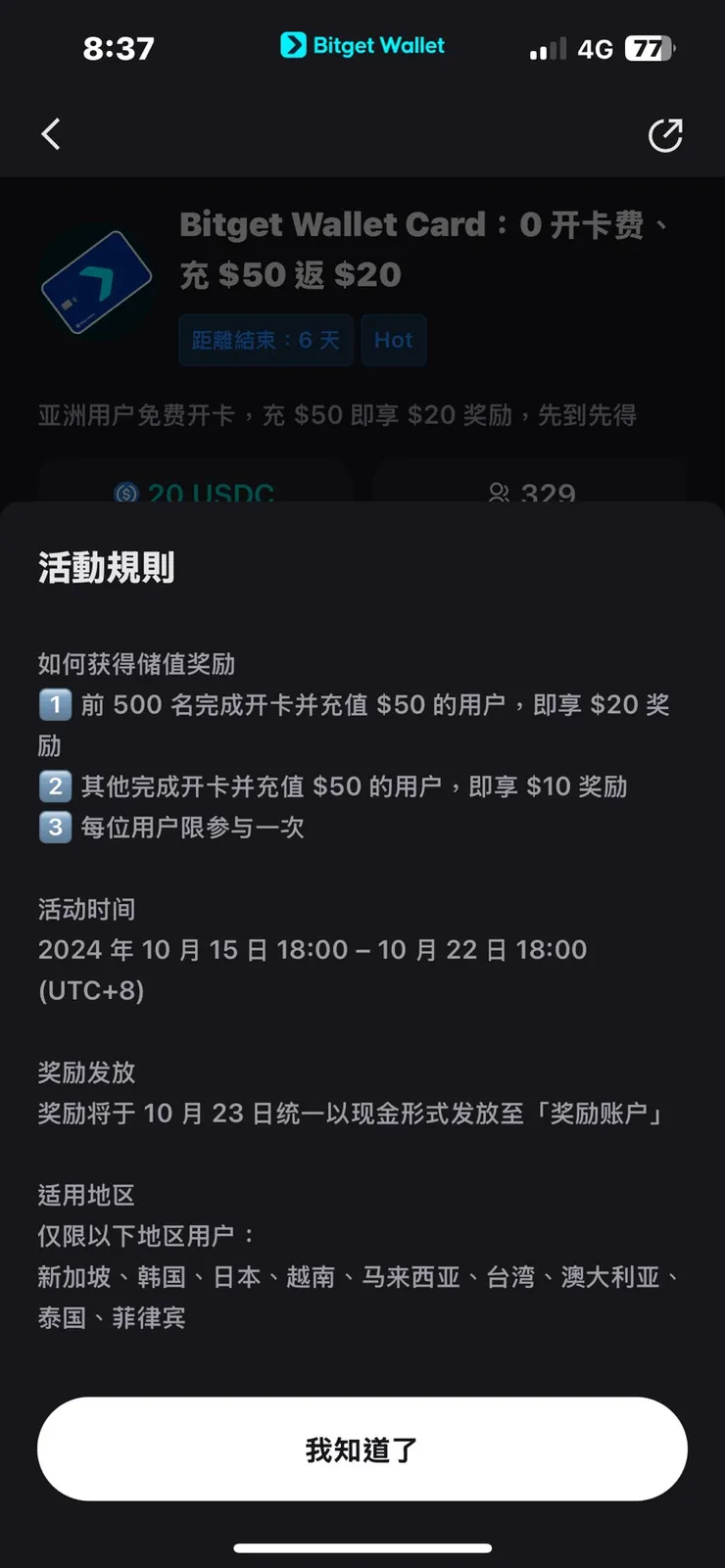Open the share options via the share icon

tap(665, 136)
